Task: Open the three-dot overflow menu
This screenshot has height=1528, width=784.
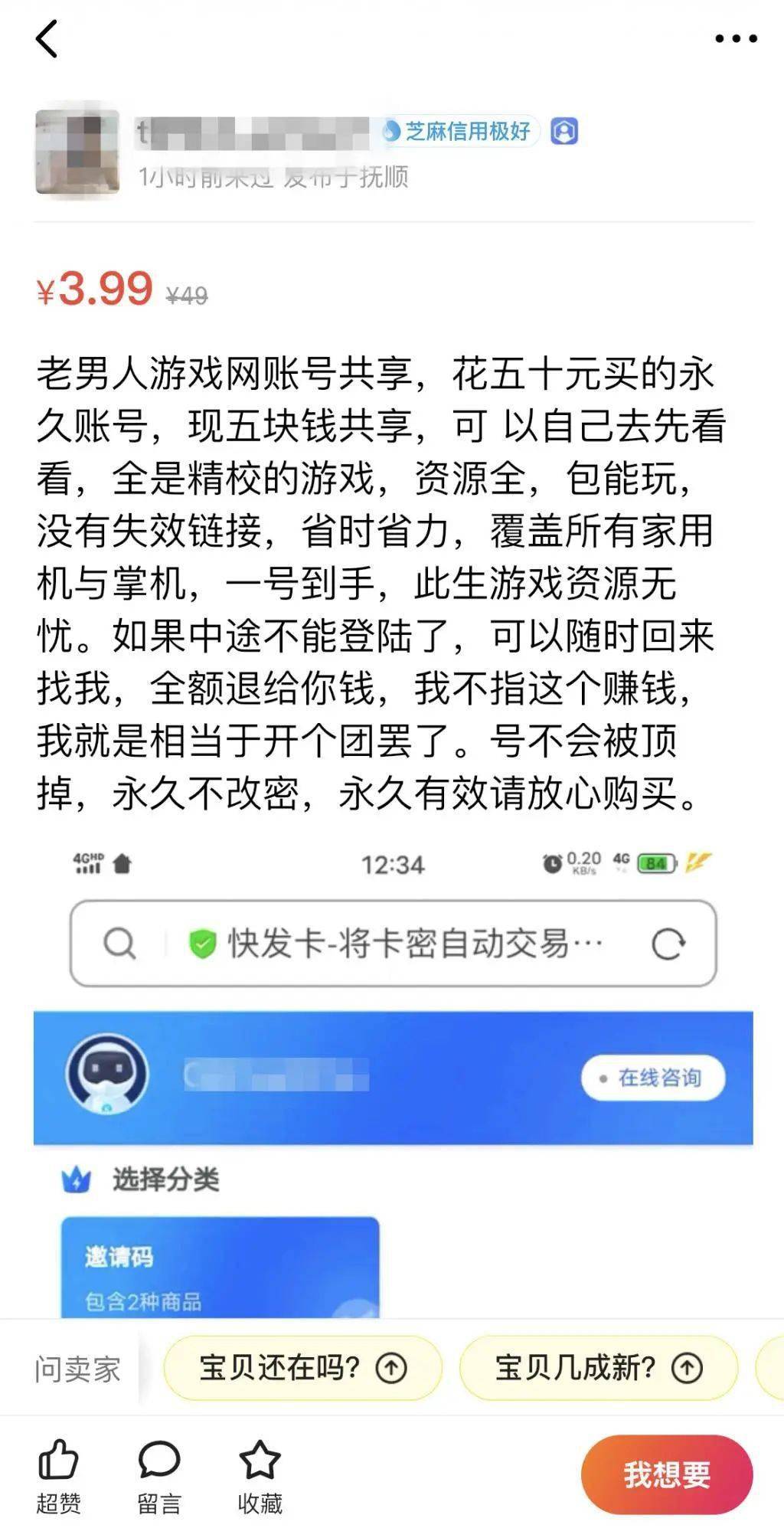Action: tap(735, 39)
